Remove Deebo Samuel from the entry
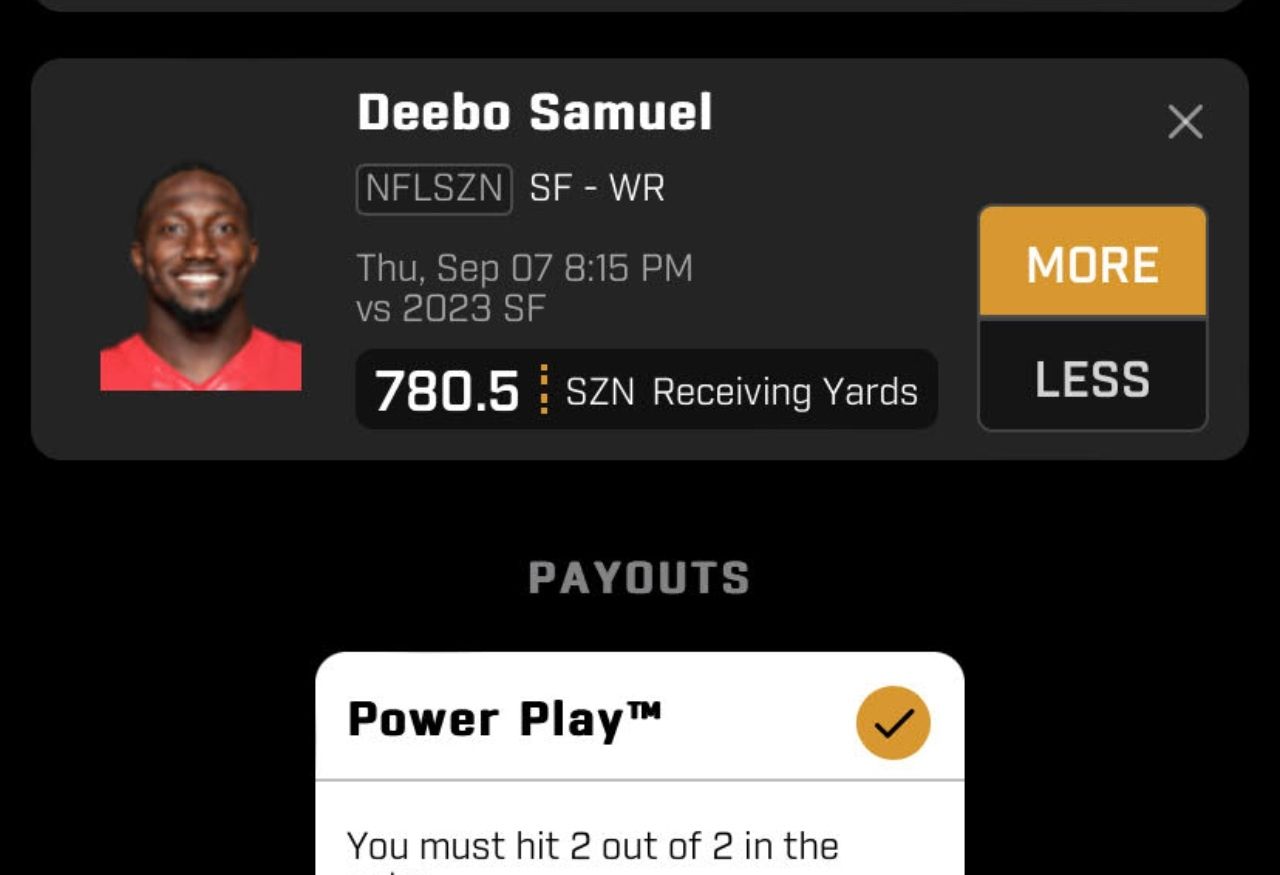Viewport: 1280px width, 875px height. pos(1185,123)
